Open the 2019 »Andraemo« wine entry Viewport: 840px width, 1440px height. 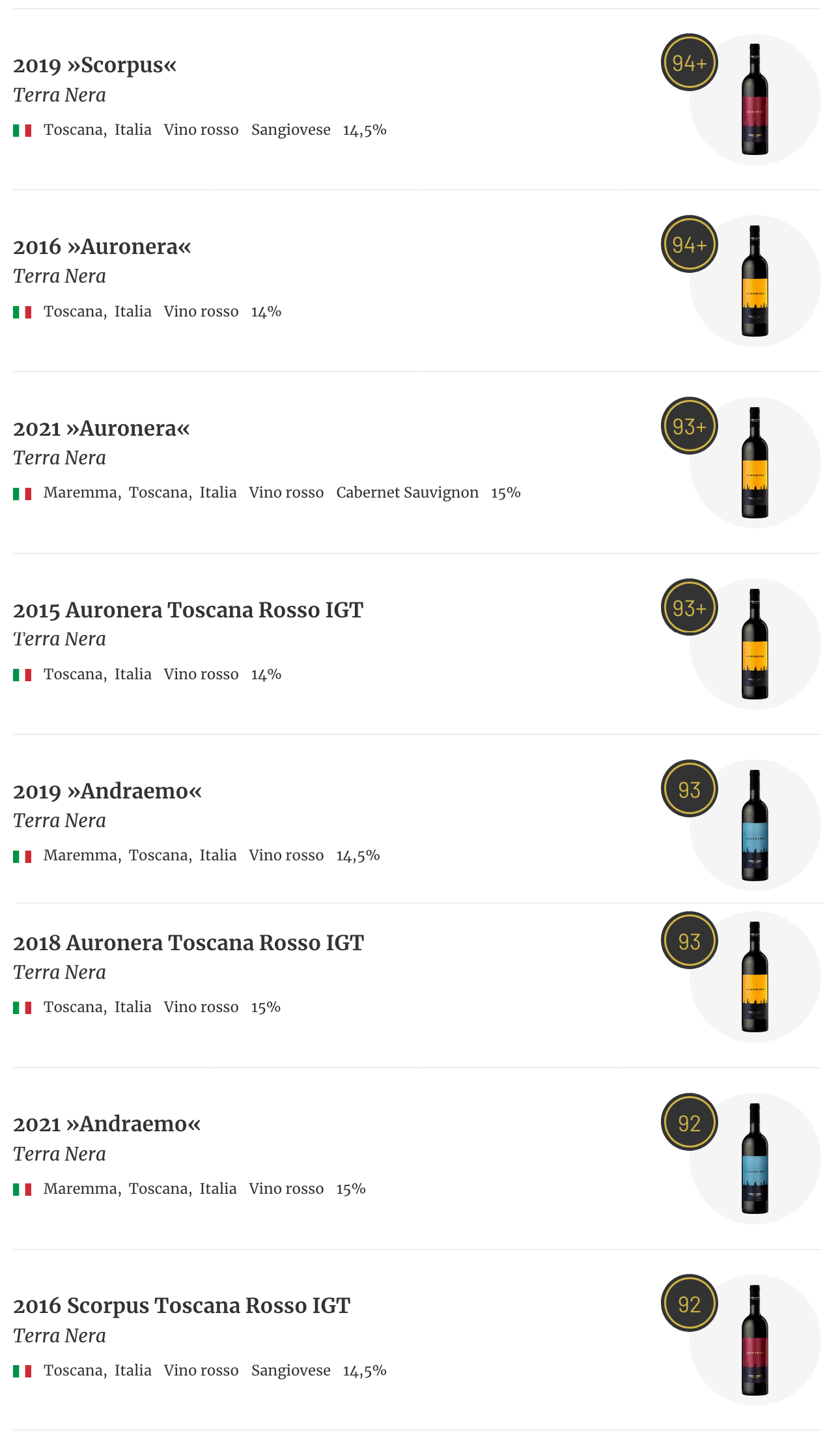click(107, 791)
